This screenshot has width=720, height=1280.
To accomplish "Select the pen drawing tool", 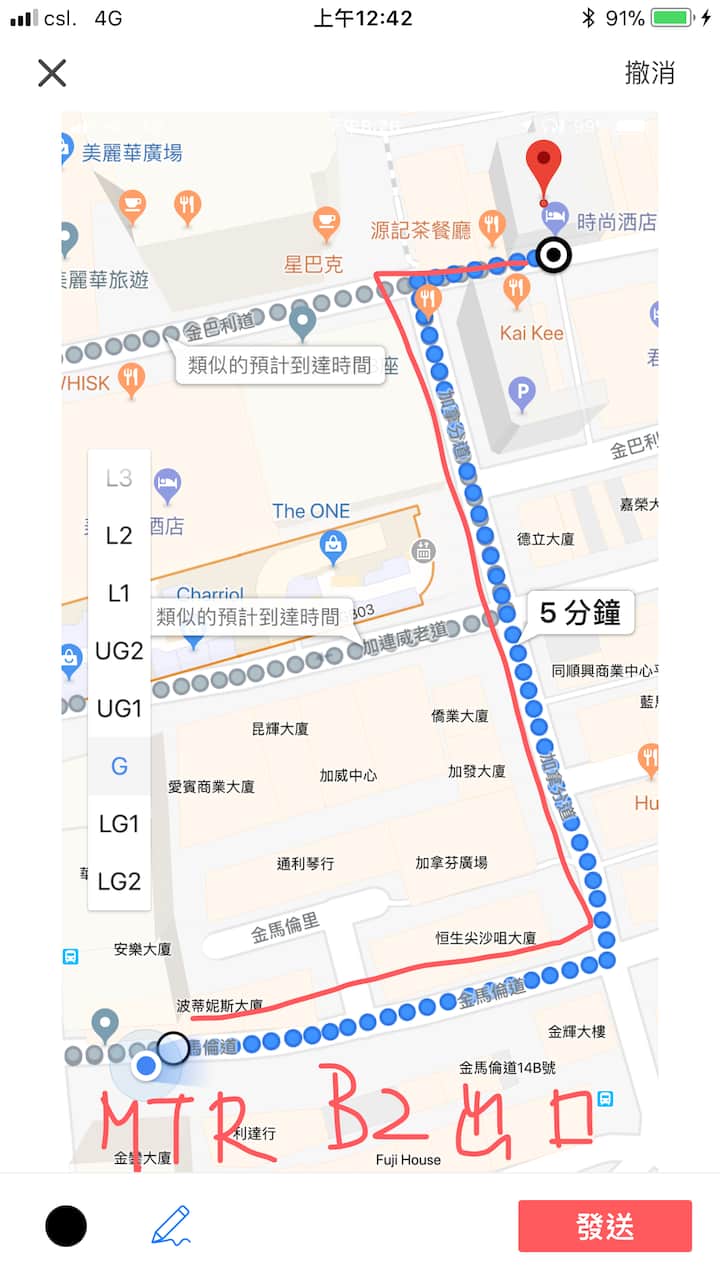I will (x=170, y=1225).
